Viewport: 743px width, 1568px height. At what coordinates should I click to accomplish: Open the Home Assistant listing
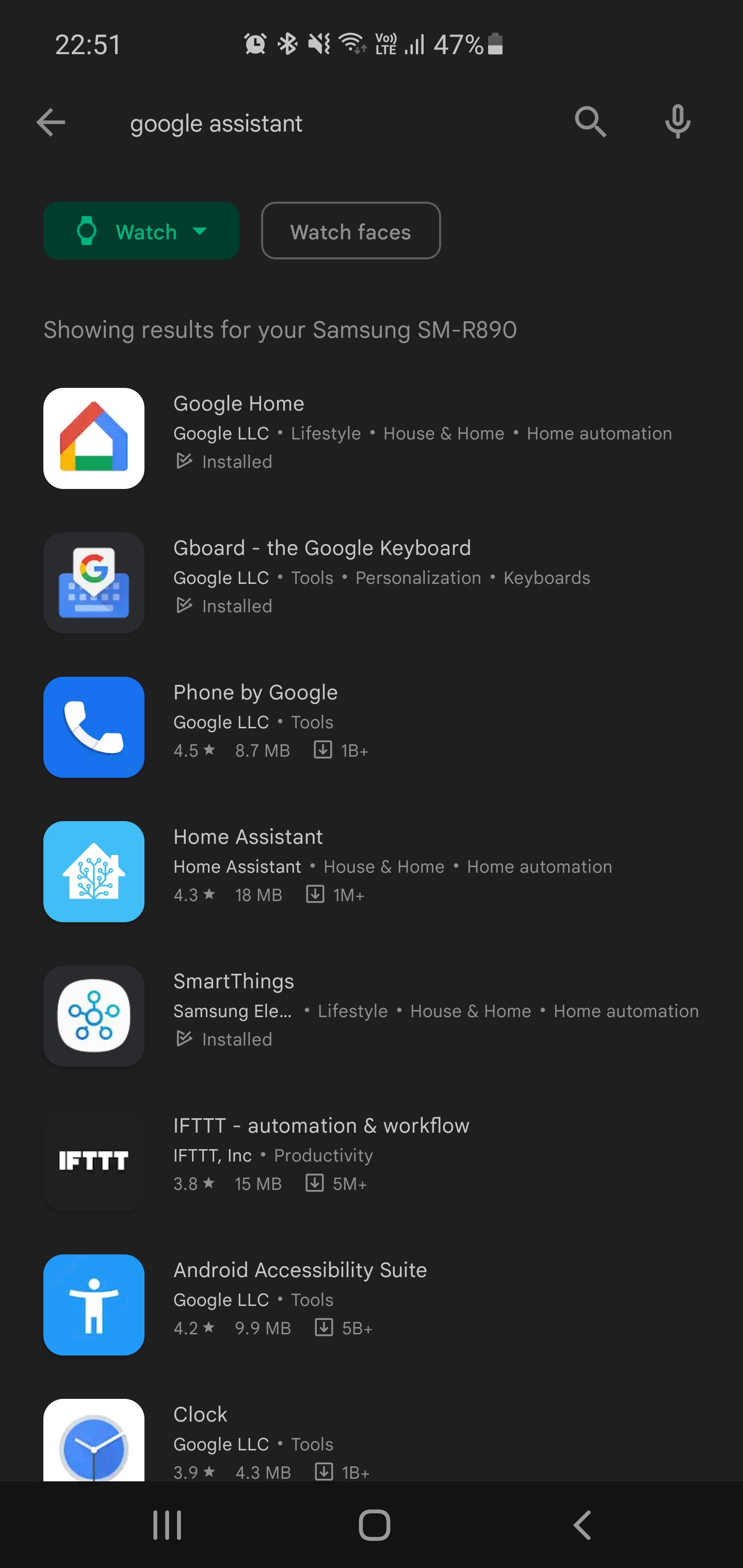click(372, 872)
